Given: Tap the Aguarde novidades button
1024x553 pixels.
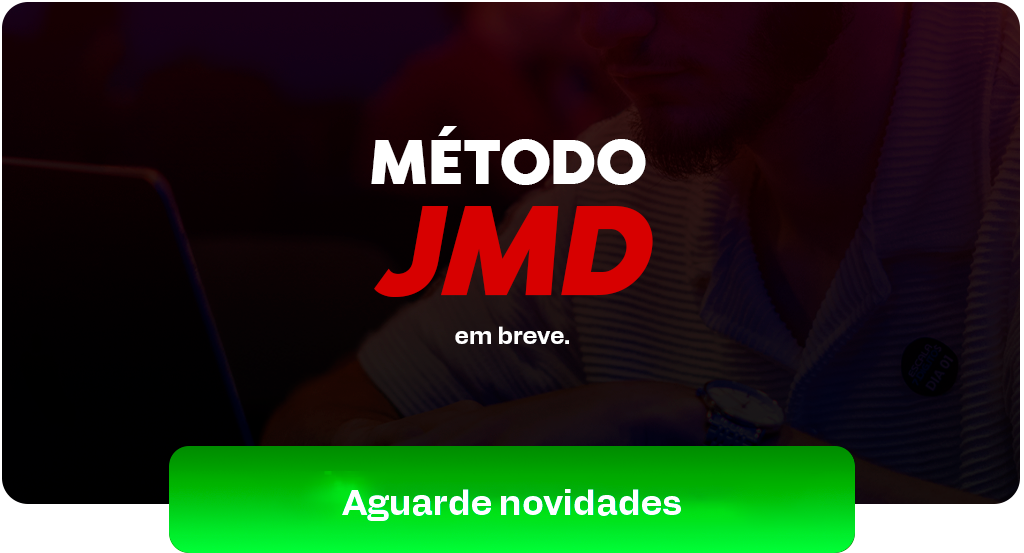Looking at the screenshot, I should click(x=511, y=501).
